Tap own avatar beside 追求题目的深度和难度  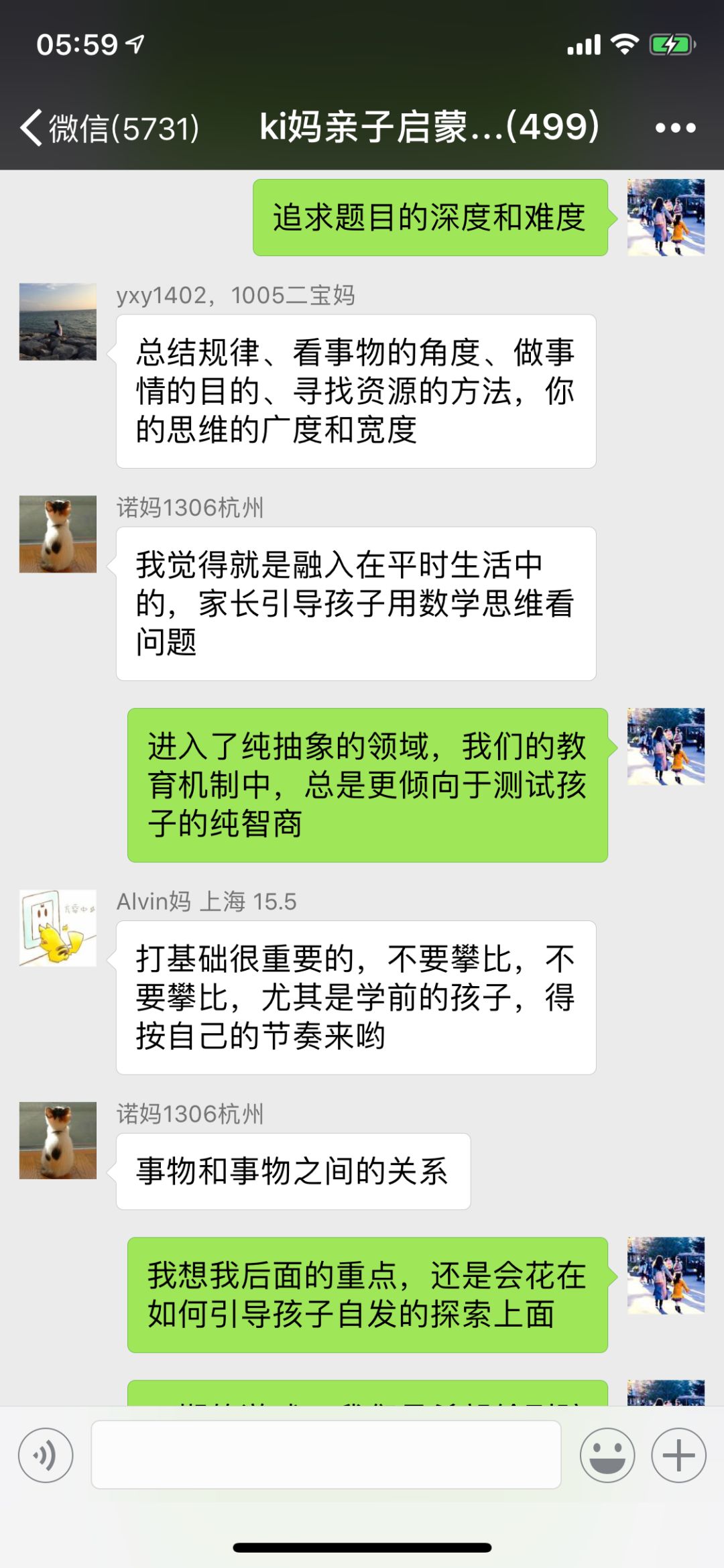coord(666,217)
